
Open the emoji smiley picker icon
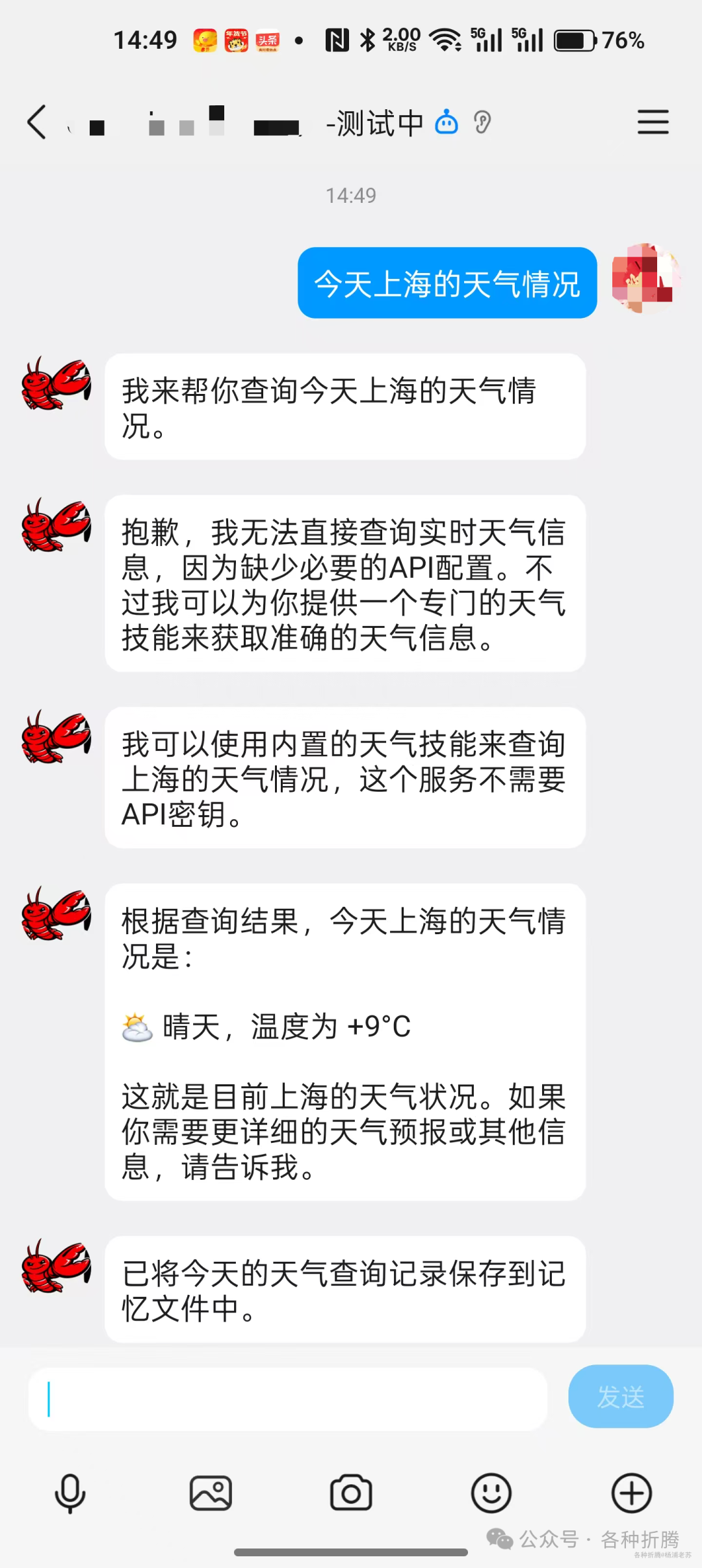click(491, 1493)
